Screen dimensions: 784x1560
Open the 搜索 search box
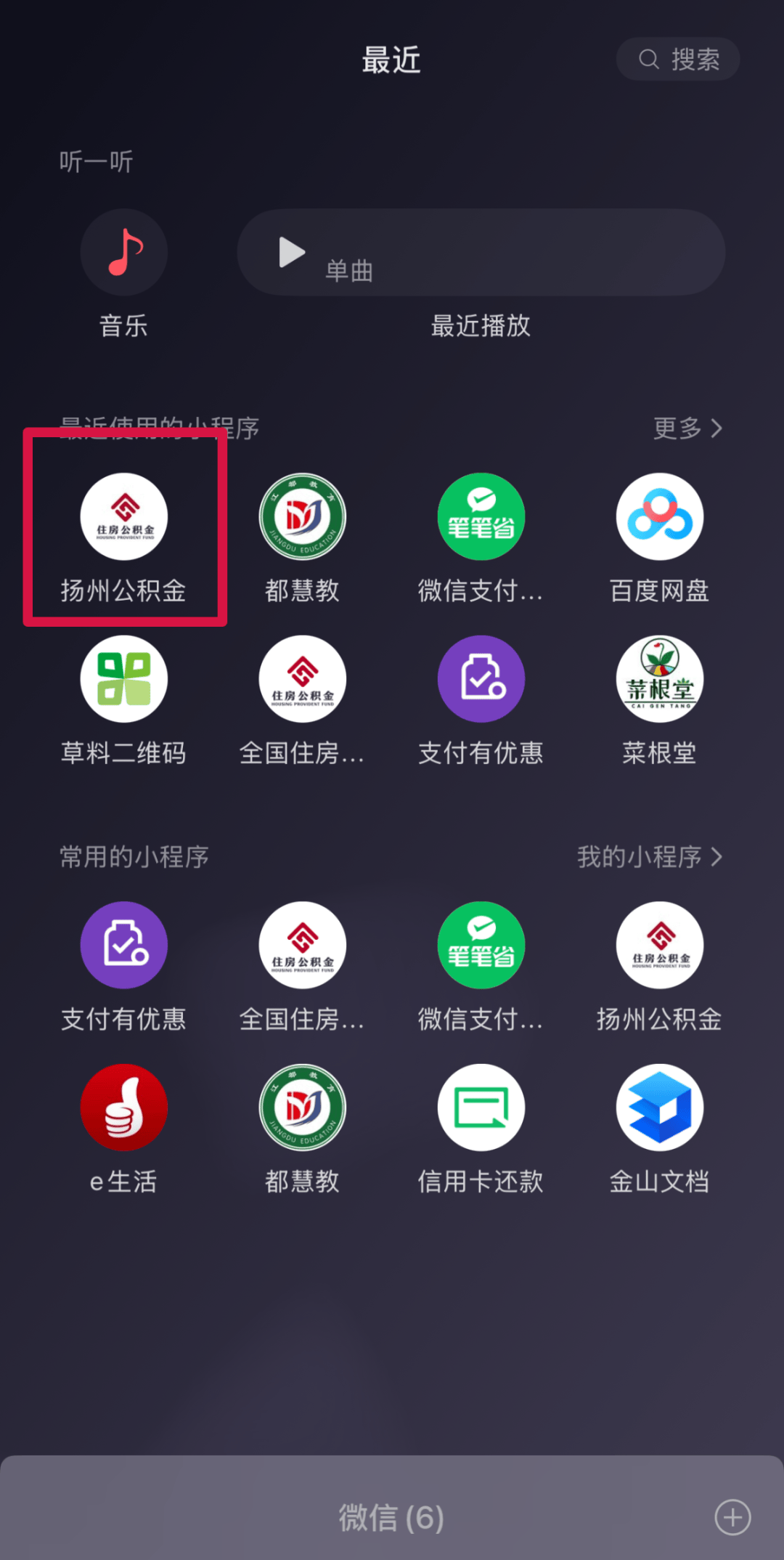coord(678,60)
